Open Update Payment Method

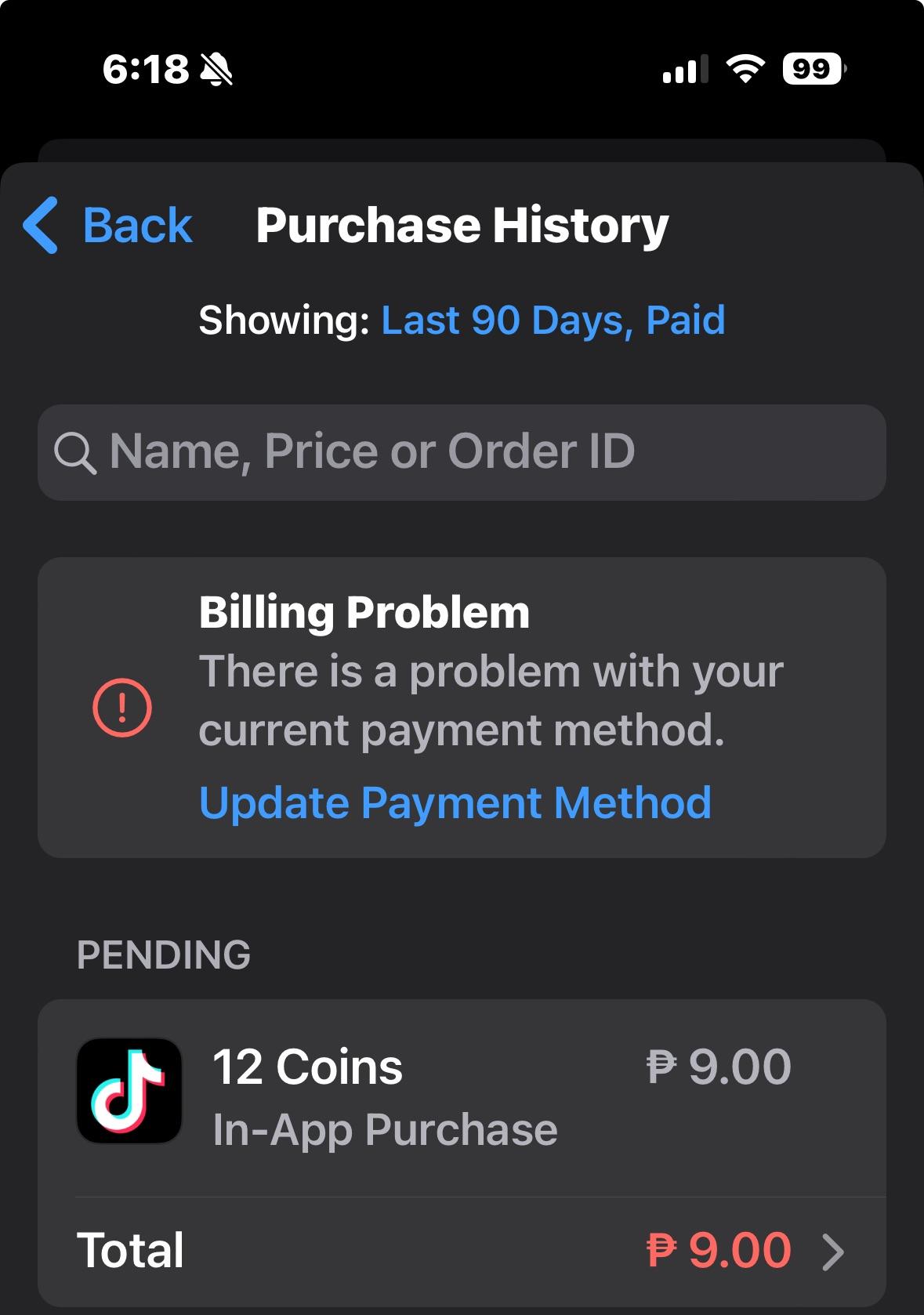[455, 802]
